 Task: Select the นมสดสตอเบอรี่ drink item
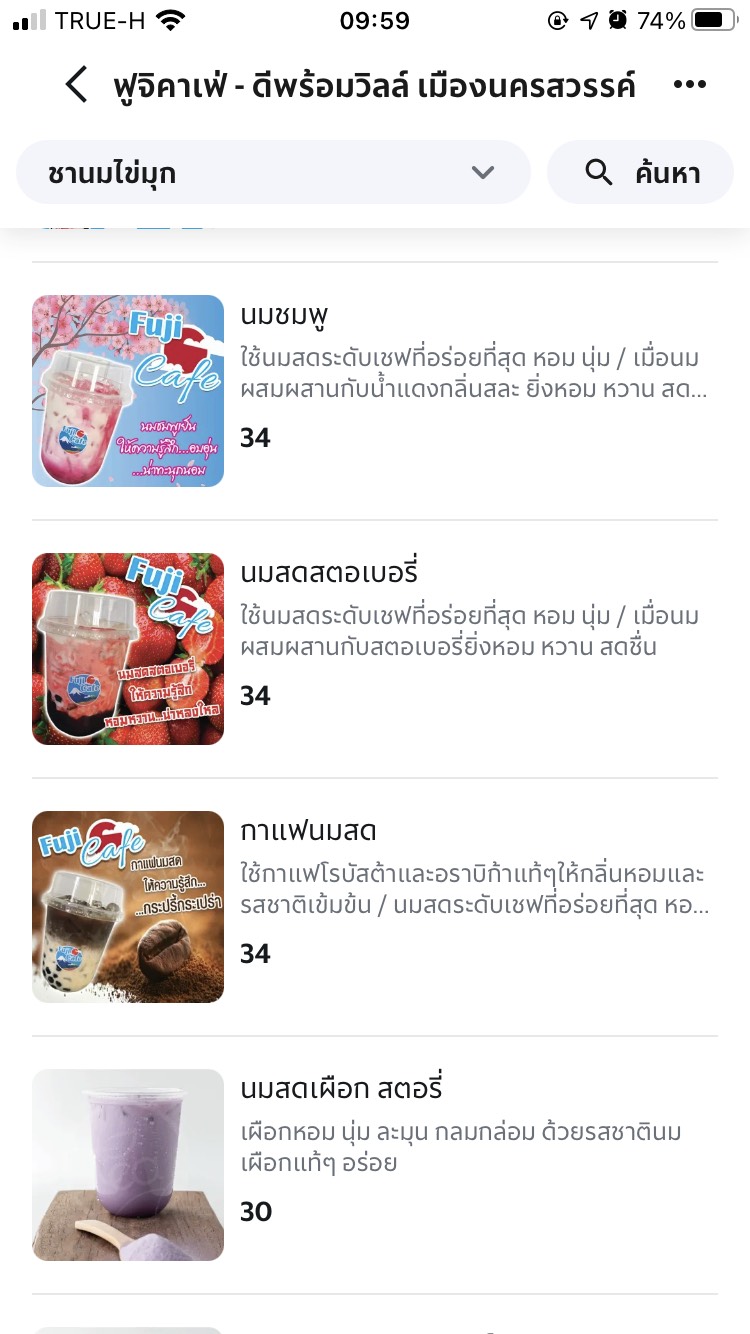pyautogui.click(x=375, y=648)
